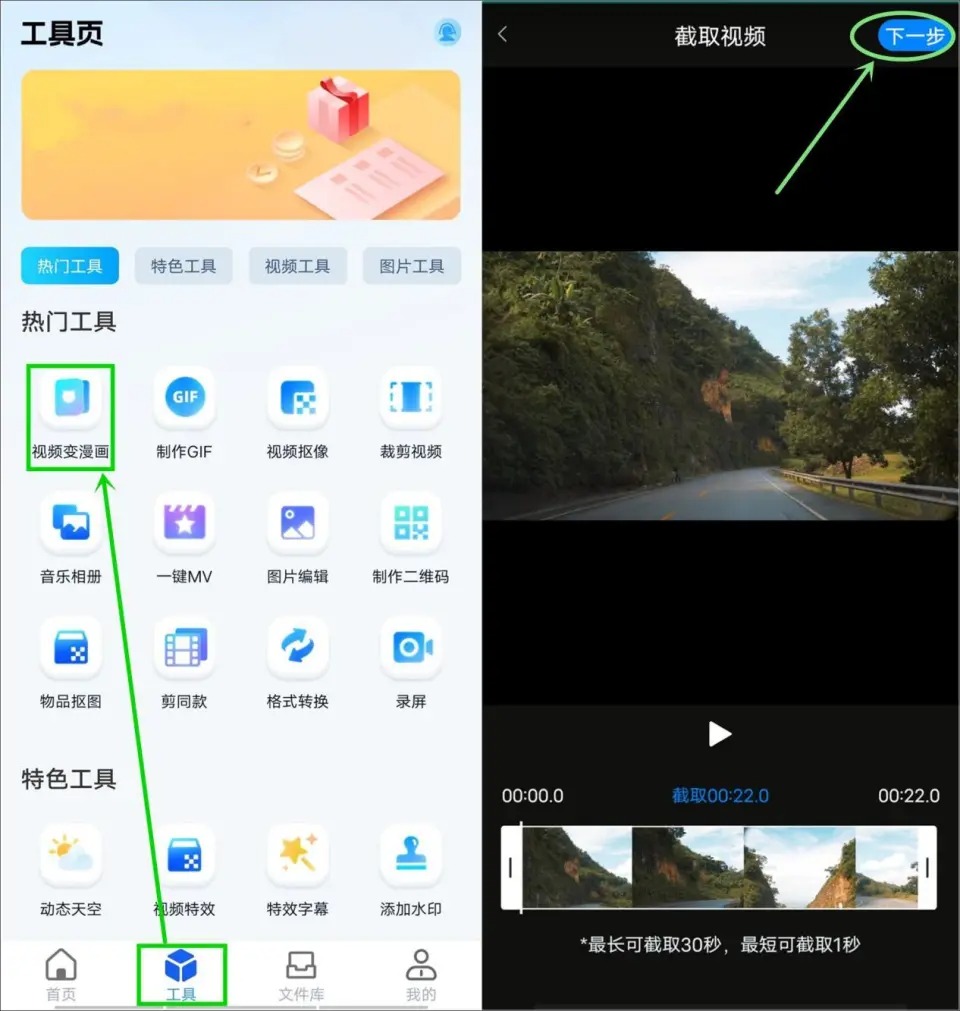Play the video preview
This screenshot has height=1011, width=960.
point(719,734)
